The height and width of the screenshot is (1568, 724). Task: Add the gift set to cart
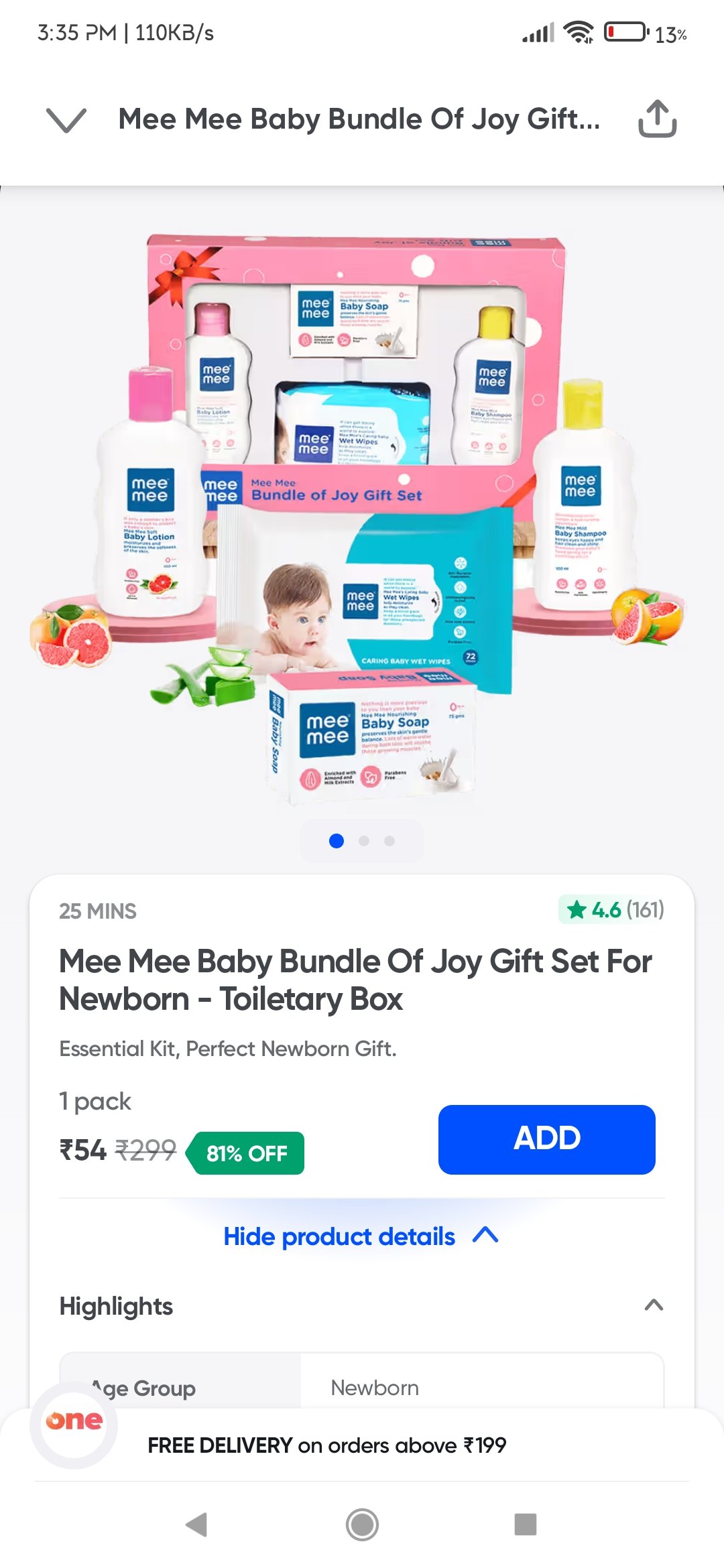(546, 1139)
